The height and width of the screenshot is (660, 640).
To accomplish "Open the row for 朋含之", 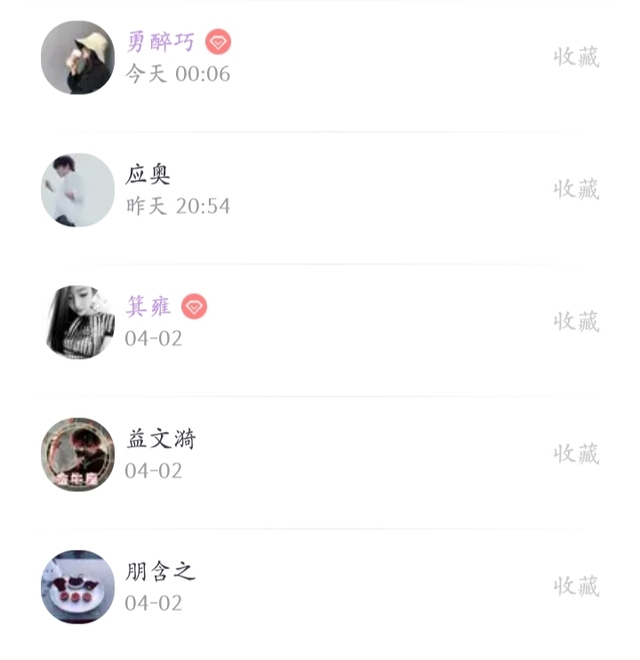I will tap(330, 586).
